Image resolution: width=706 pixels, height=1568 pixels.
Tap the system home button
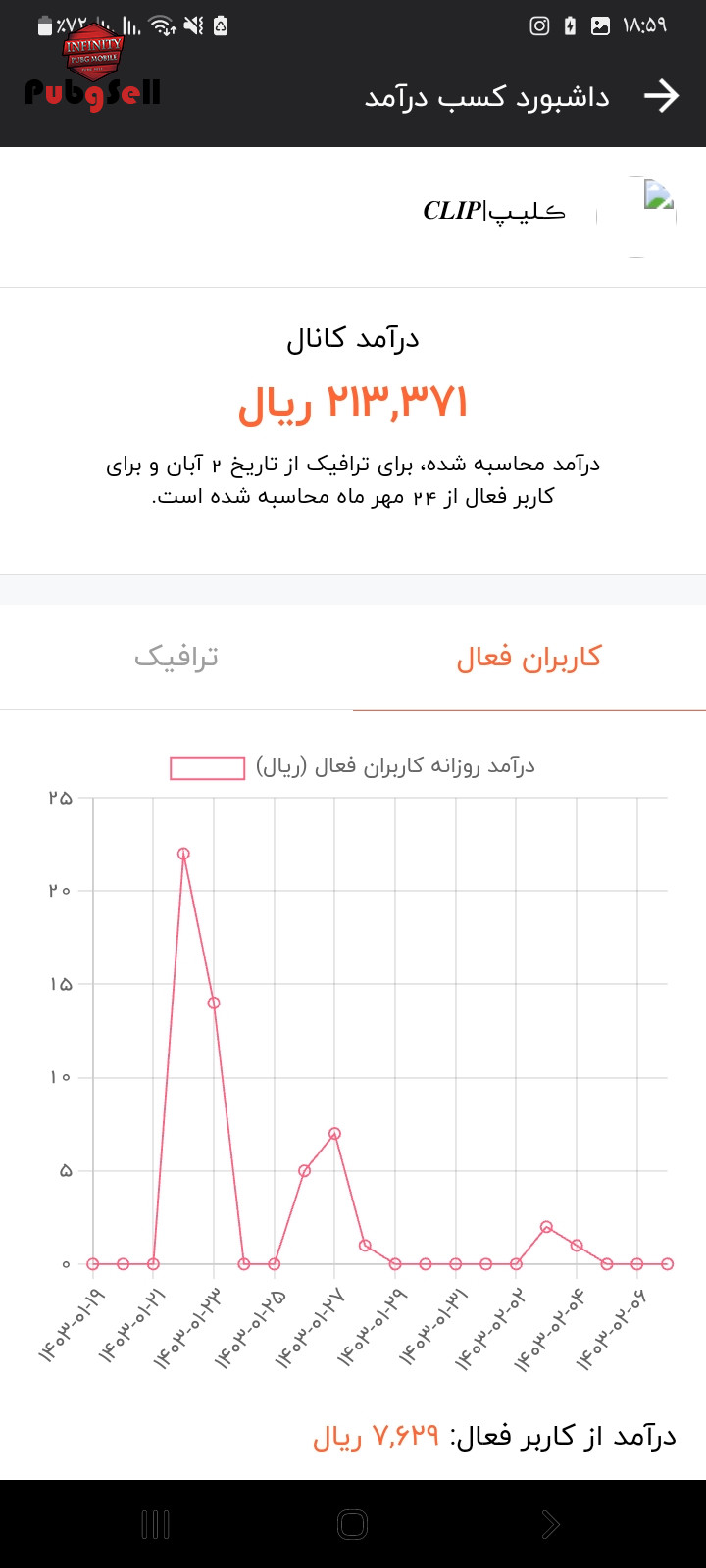(x=352, y=1524)
